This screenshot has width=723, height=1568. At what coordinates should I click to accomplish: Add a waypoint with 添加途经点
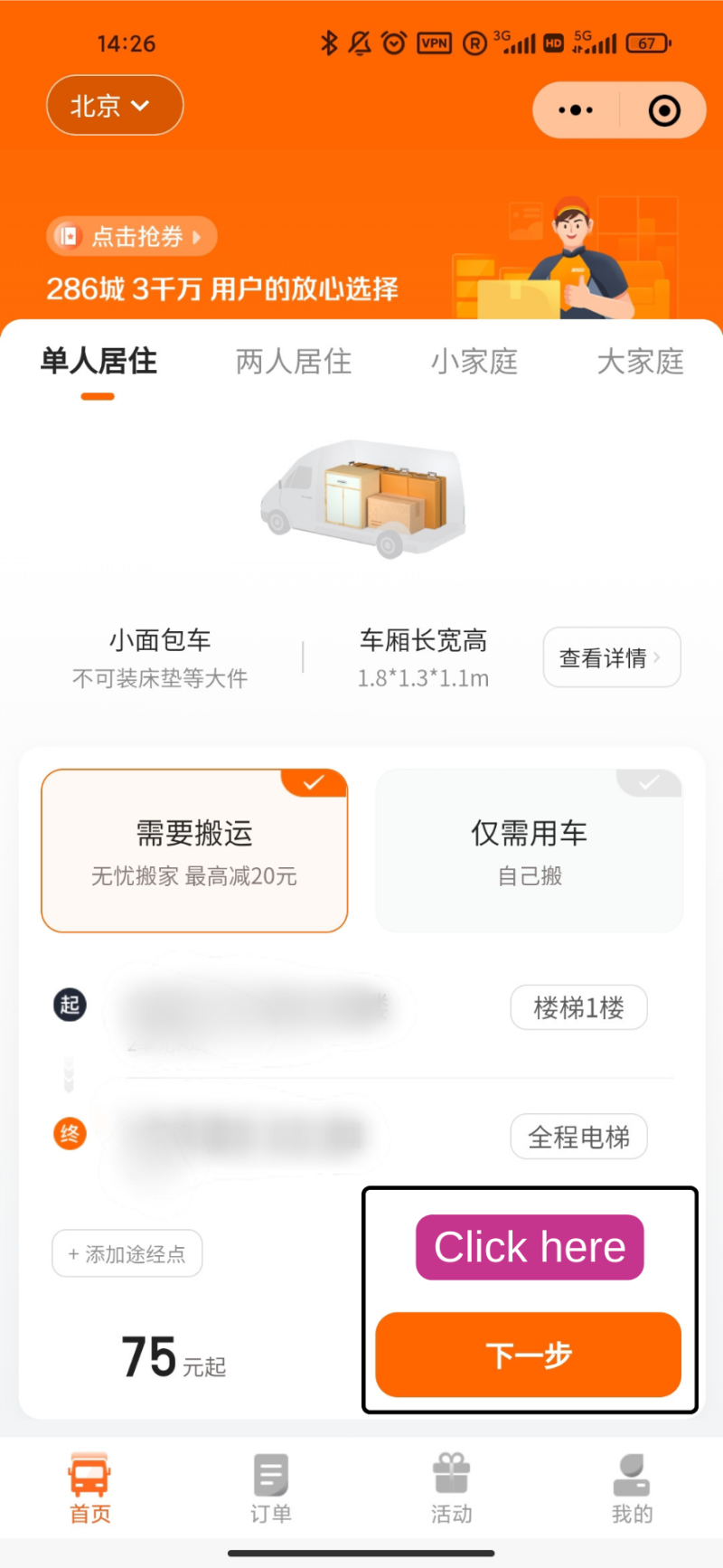[x=127, y=1254]
